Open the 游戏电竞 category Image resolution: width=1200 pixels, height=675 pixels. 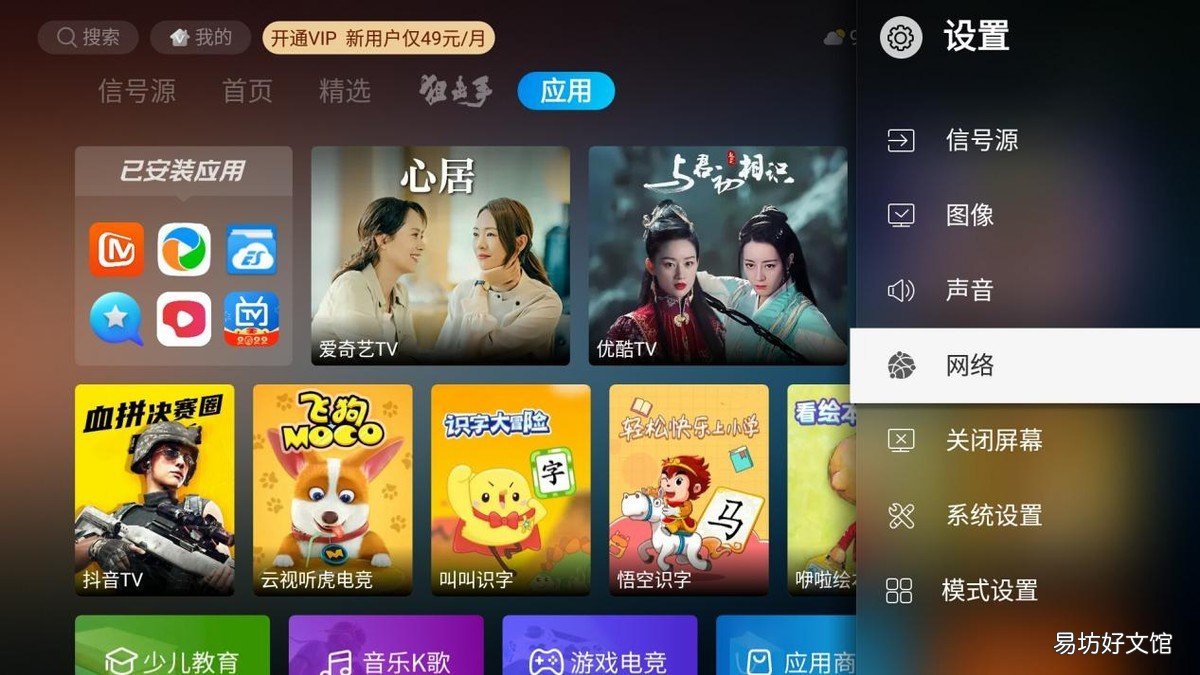click(x=599, y=650)
